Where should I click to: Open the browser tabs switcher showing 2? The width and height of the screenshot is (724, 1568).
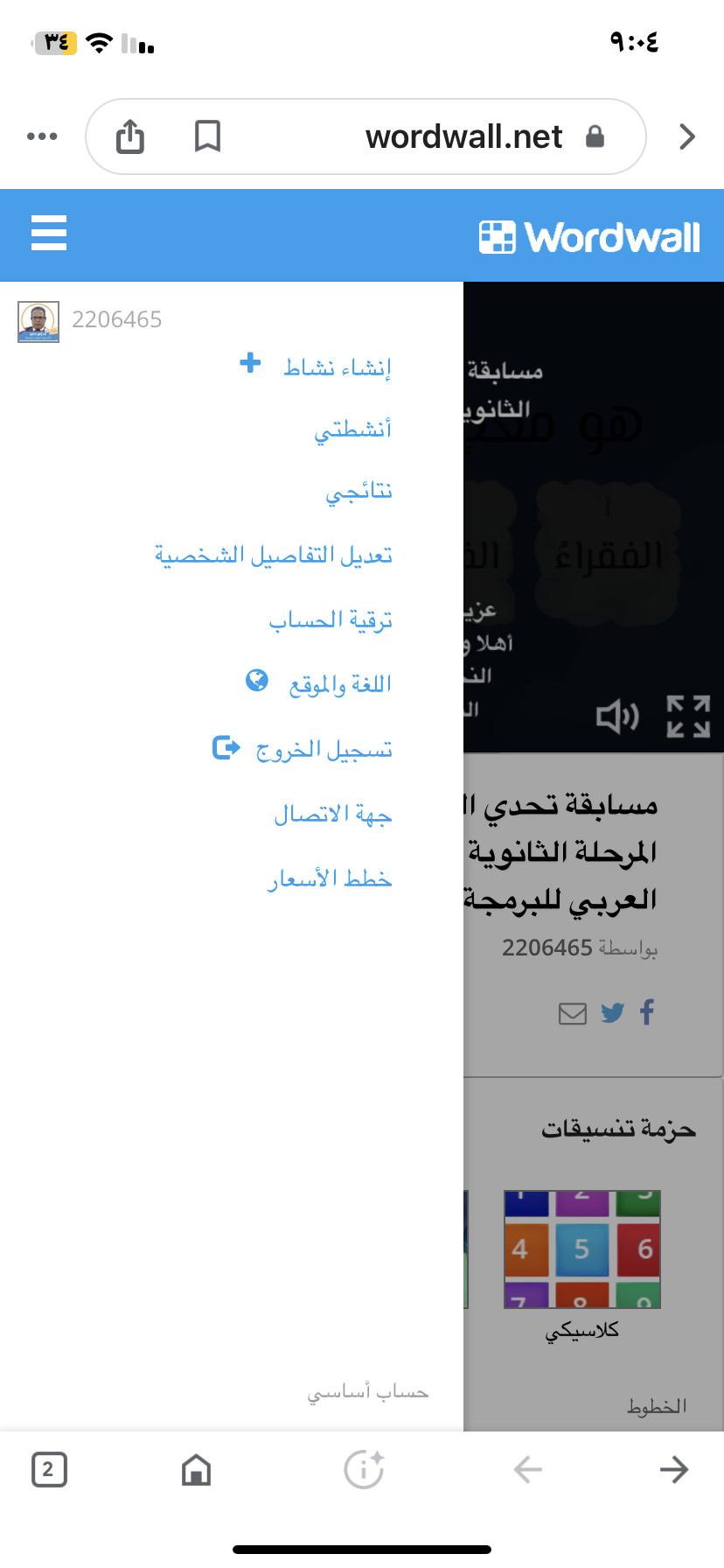[x=49, y=1469]
